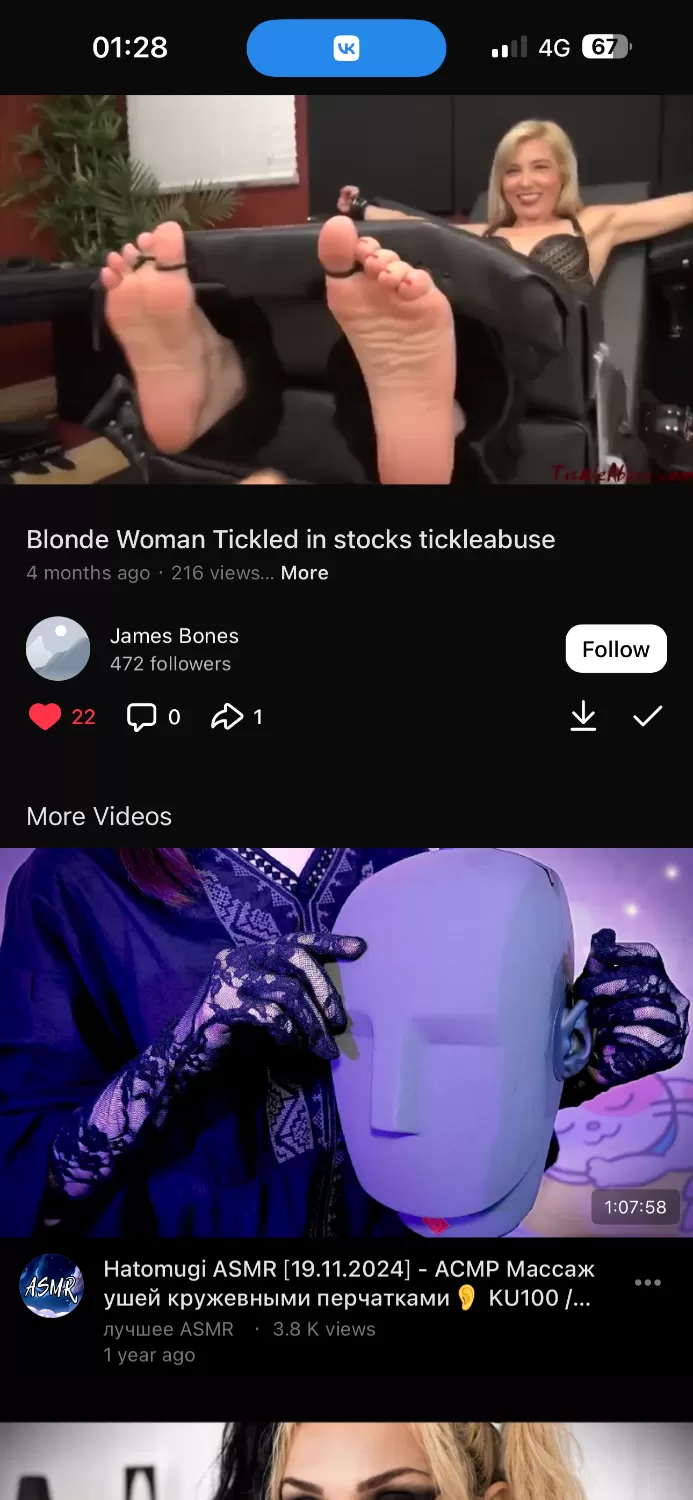Image resolution: width=693 pixels, height=1500 pixels.
Task: Open the comments on this video
Action: point(141,717)
